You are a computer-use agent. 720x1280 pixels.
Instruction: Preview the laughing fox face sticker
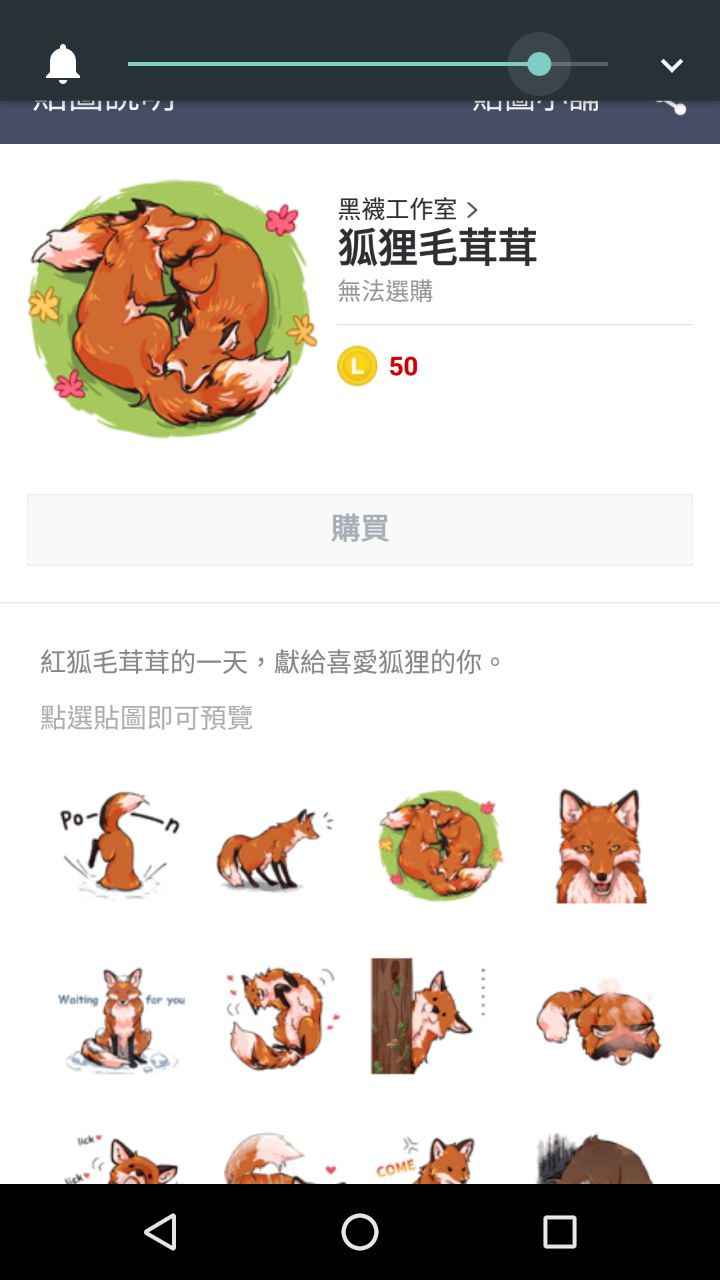pyautogui.click(x=599, y=845)
